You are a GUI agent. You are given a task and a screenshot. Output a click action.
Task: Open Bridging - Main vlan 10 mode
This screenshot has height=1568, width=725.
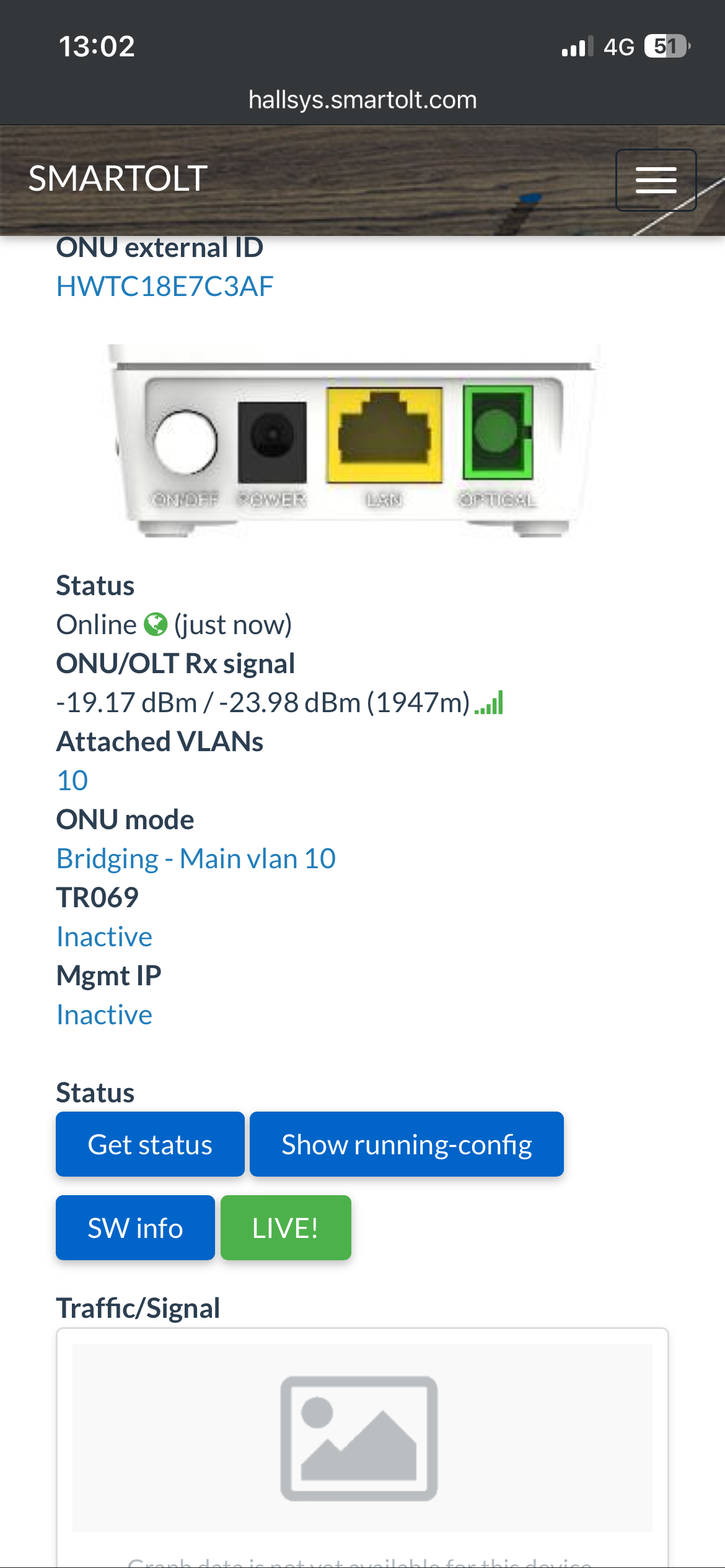196,859
